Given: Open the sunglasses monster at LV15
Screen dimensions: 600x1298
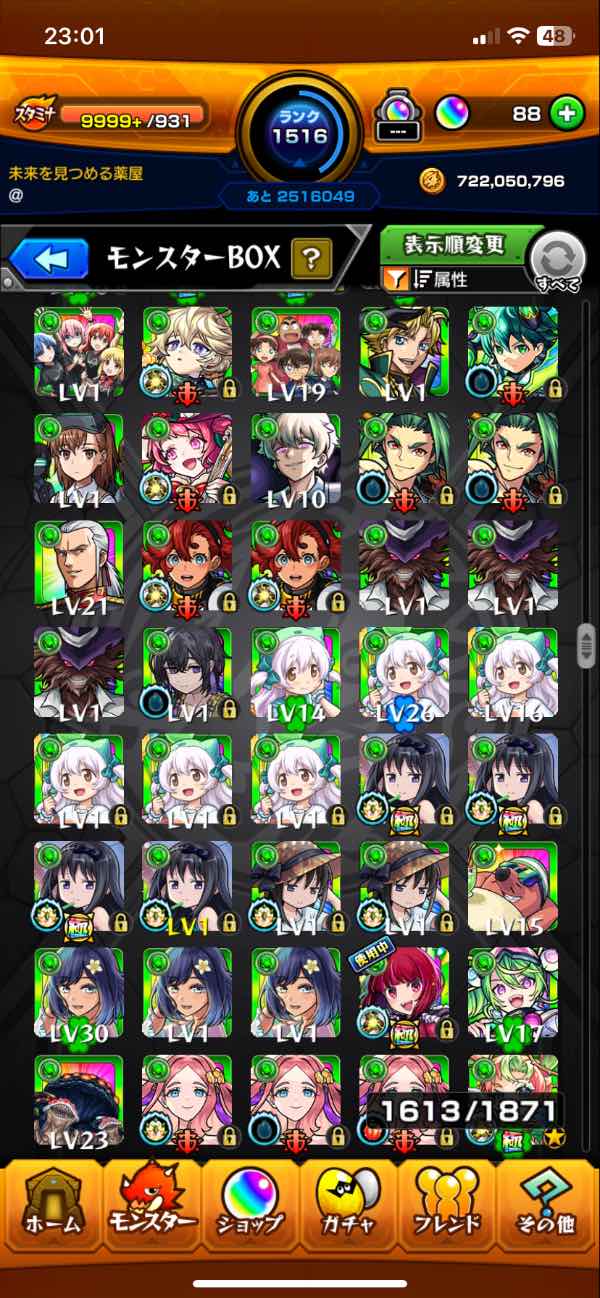Looking at the screenshot, I should click(x=513, y=886).
